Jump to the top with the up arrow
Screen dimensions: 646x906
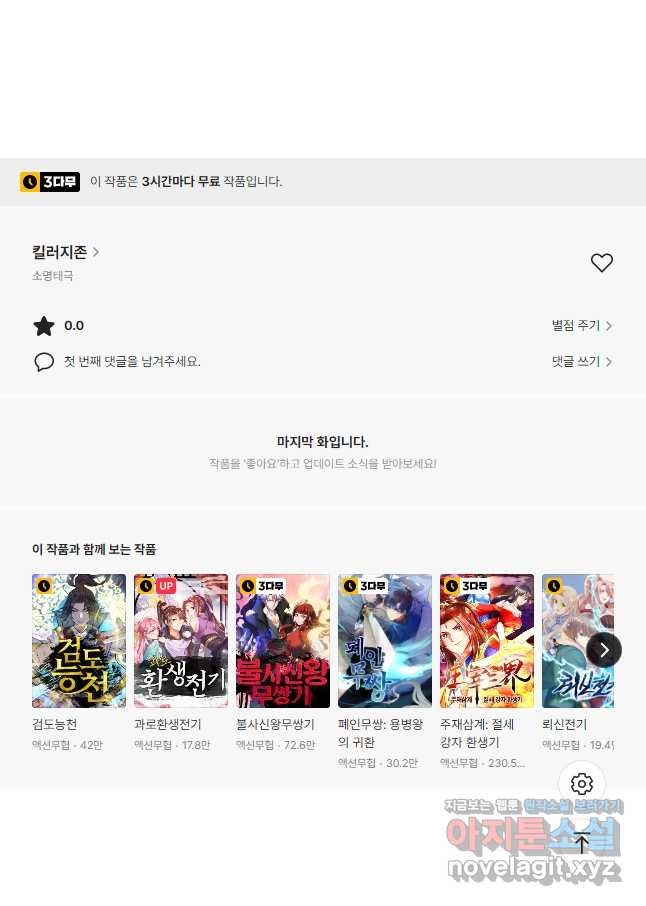[582, 842]
